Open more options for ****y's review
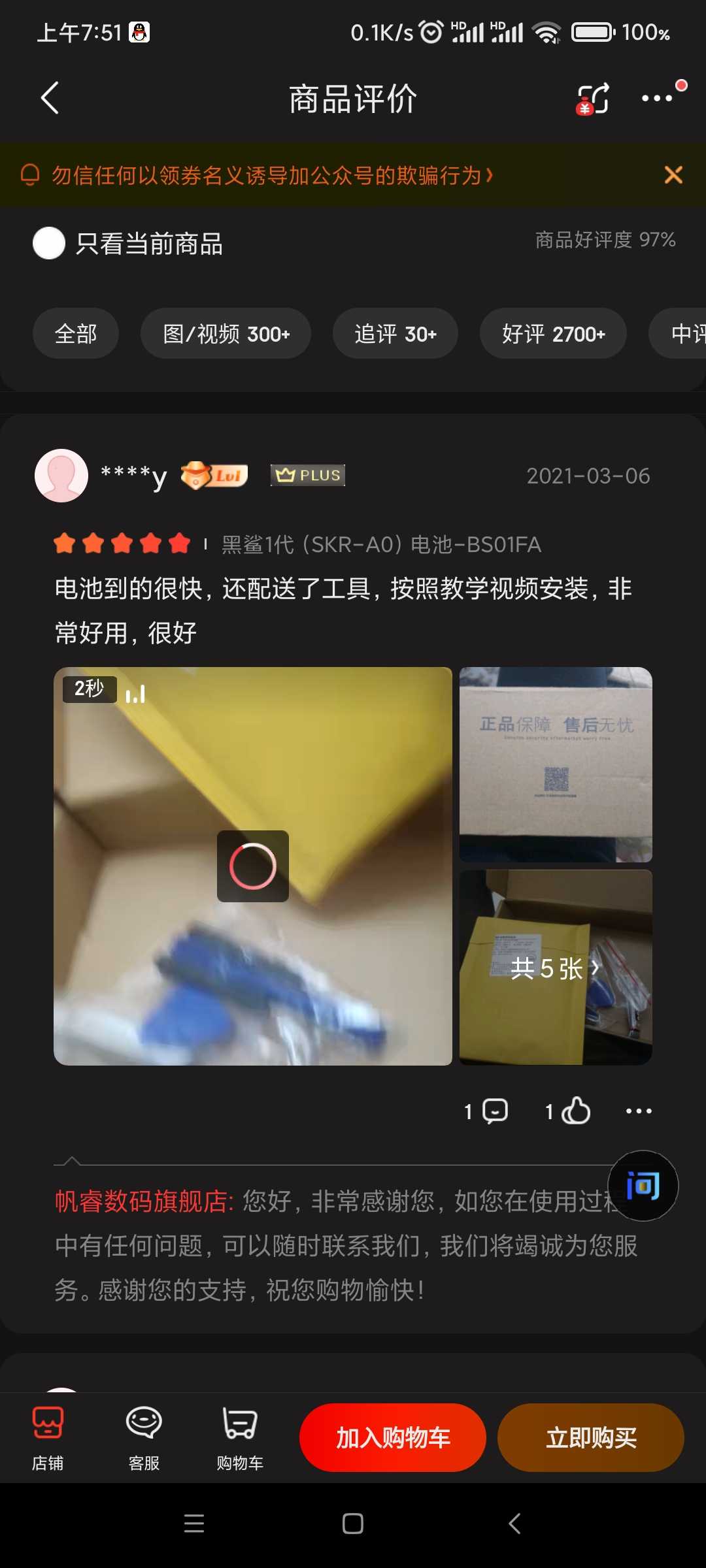706x1568 pixels. click(639, 1111)
